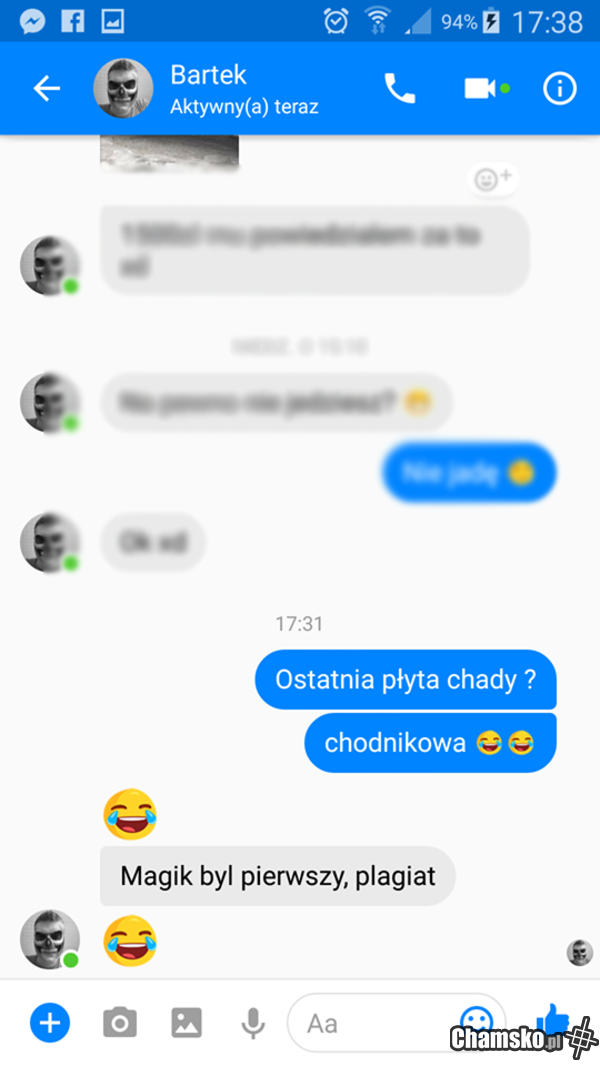
Task: Open the camera to take photo
Action: pos(119,1022)
